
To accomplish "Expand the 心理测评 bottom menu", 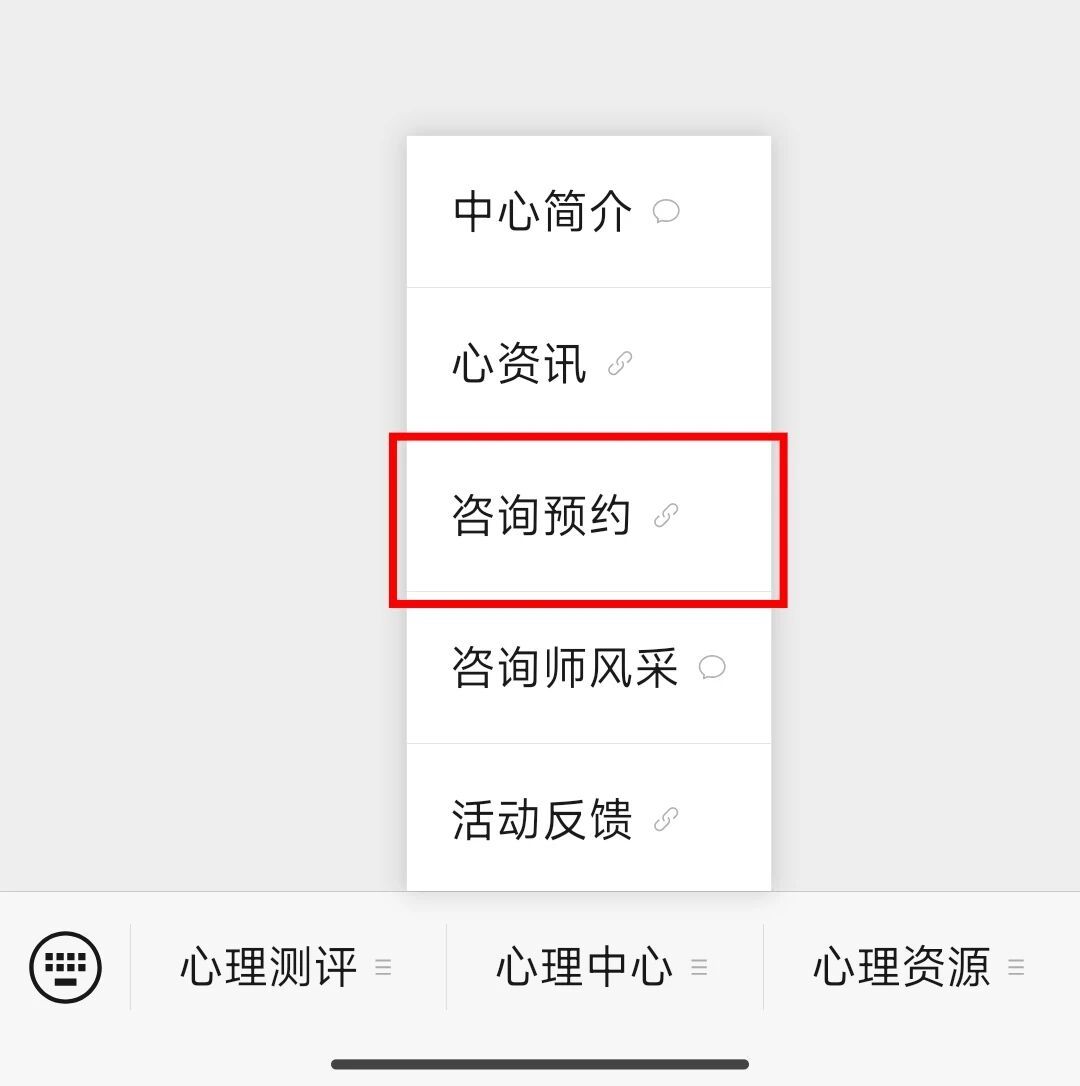I will pyautogui.click(x=287, y=967).
